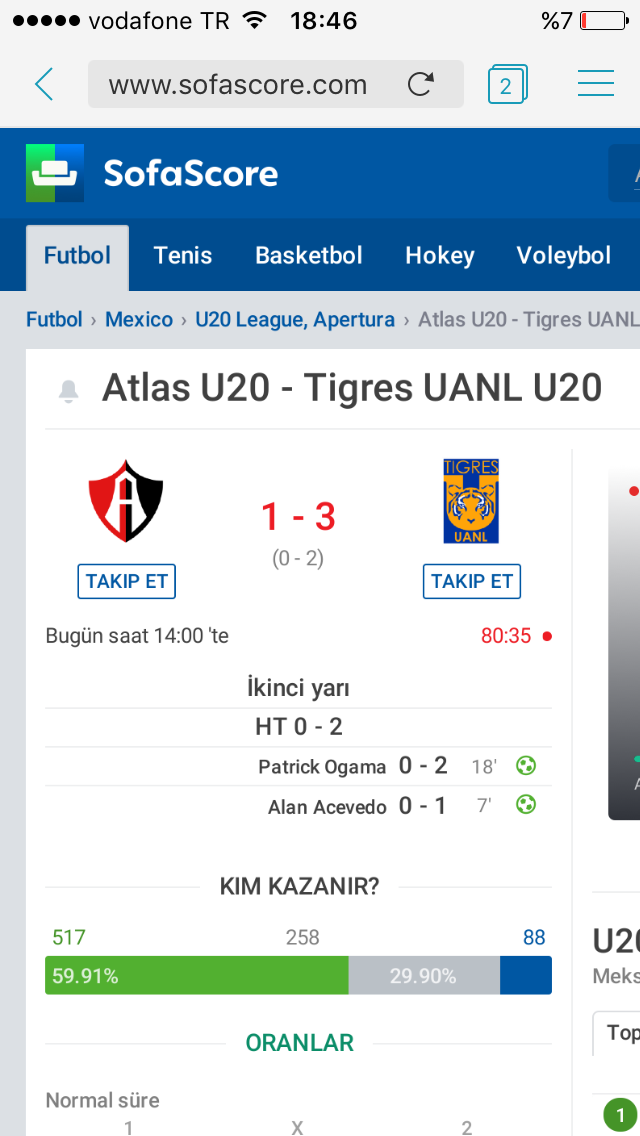Switch to the Voleybol tab
Screen dimensions: 640x1136
(563, 256)
